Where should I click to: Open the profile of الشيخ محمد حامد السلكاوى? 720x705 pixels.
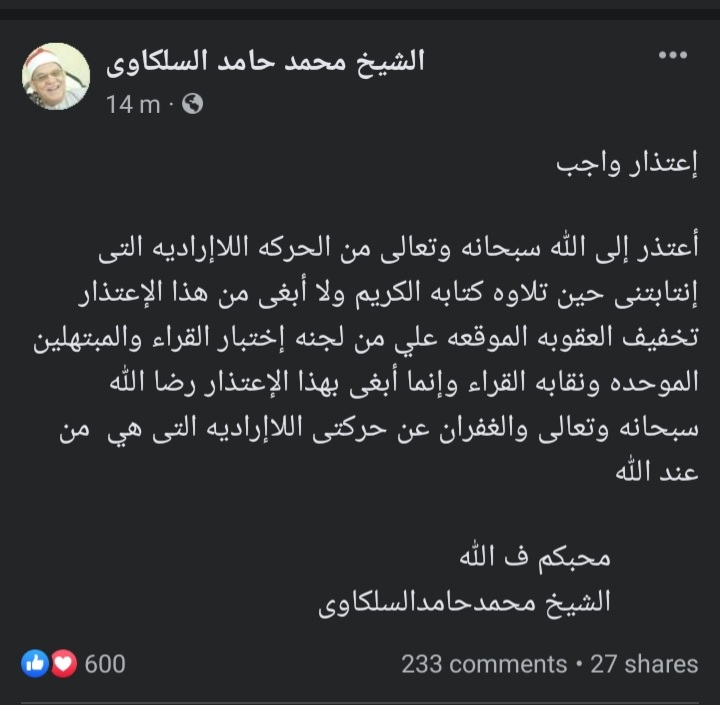coord(265,61)
